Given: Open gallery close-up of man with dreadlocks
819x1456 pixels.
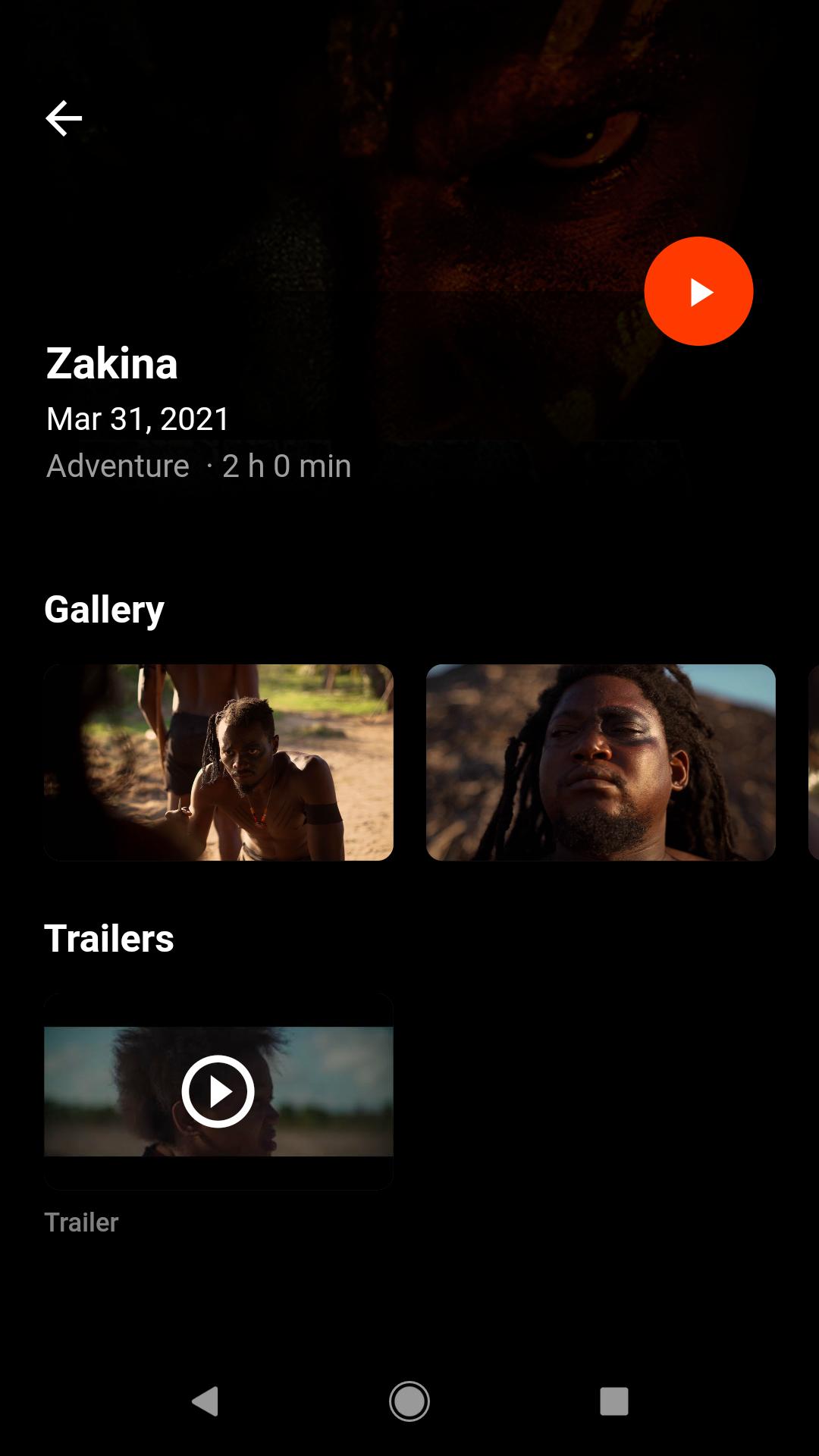Looking at the screenshot, I should 601,762.
